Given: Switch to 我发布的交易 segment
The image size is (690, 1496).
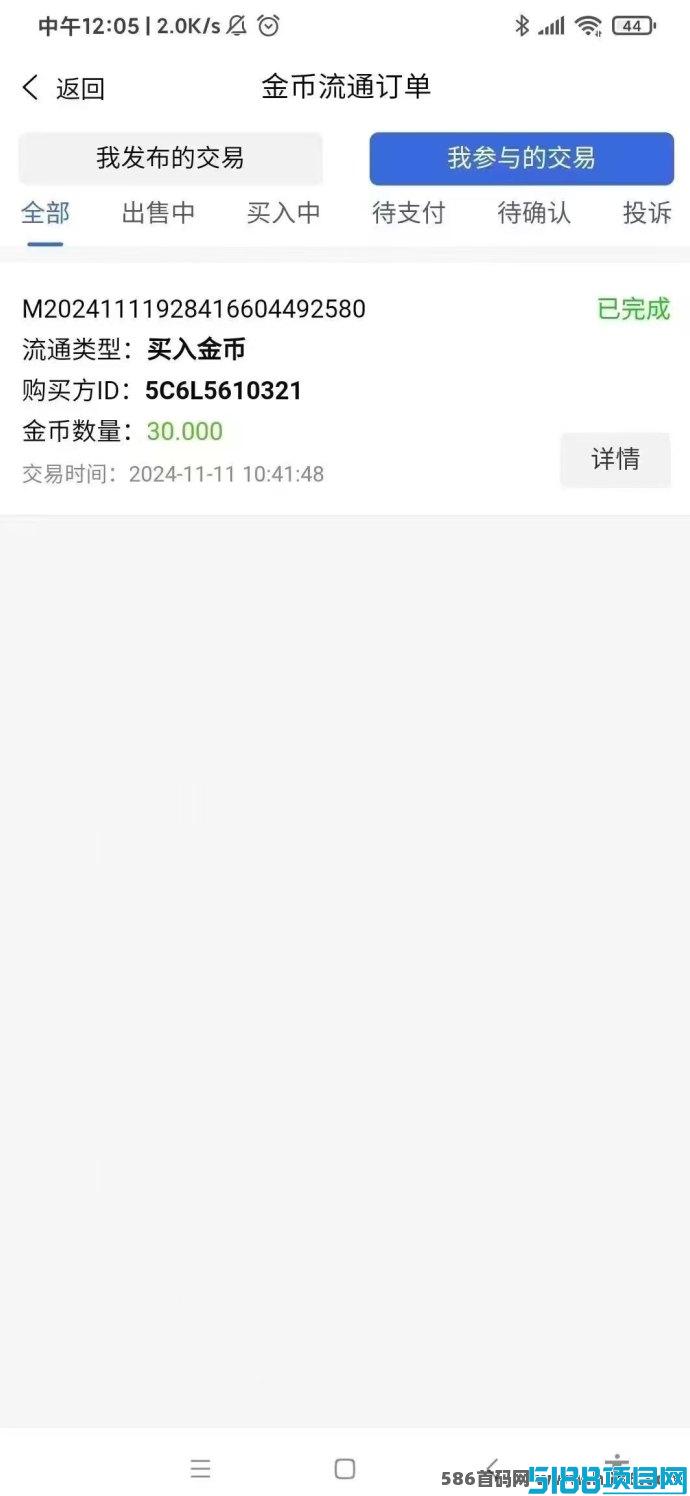Looking at the screenshot, I should click(170, 158).
